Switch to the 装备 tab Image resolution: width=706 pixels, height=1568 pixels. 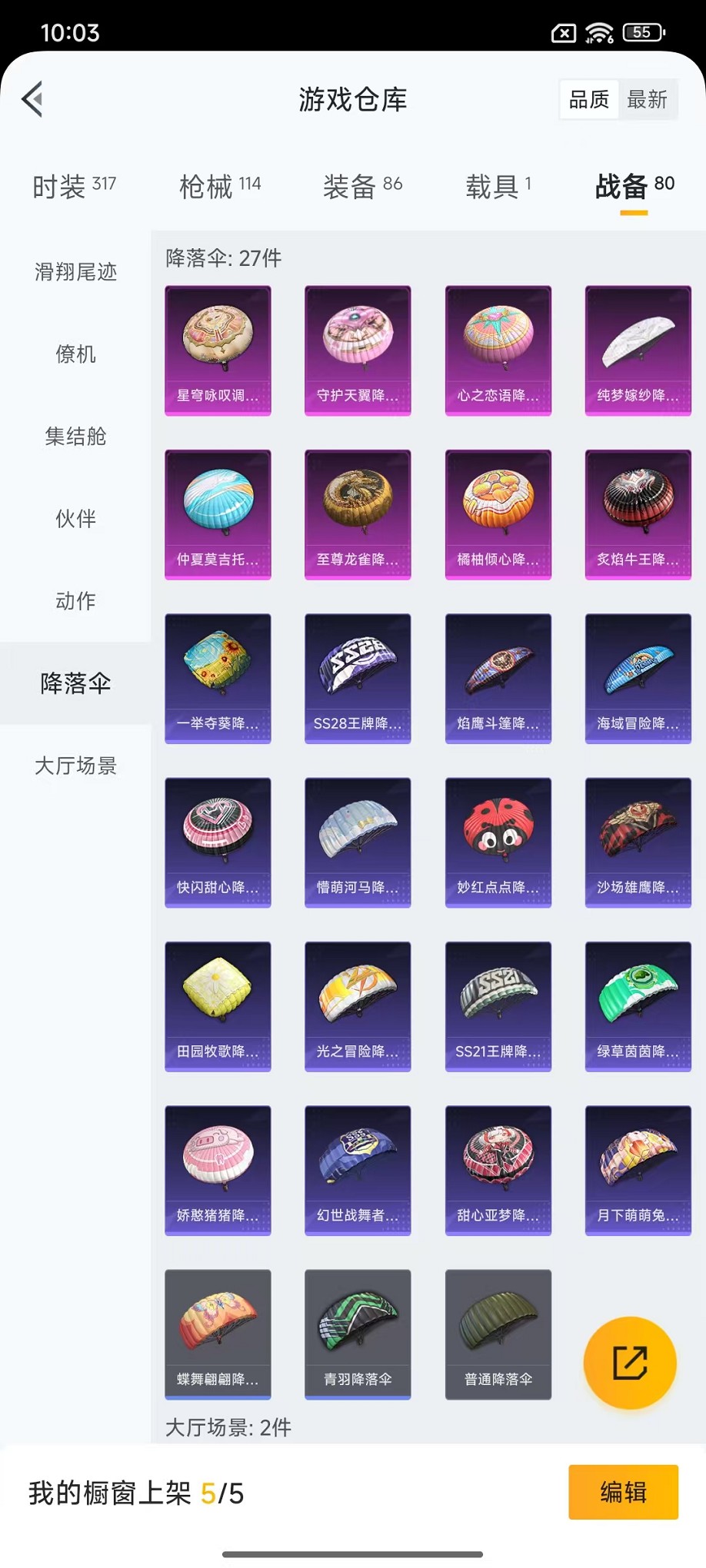pyautogui.click(x=362, y=186)
